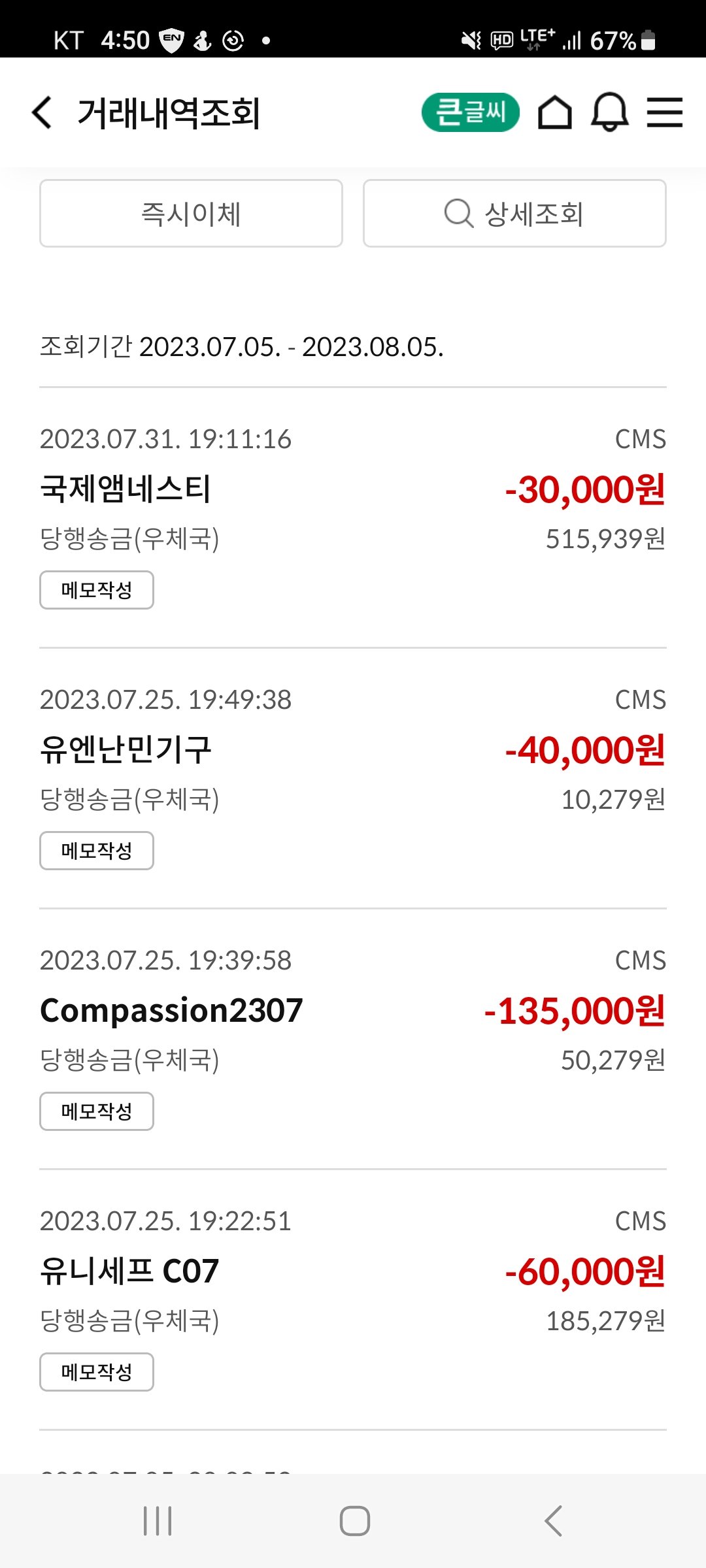Viewport: 706px width, 1568px height.
Task: Open 상세조회 detailed search
Action: [514, 214]
